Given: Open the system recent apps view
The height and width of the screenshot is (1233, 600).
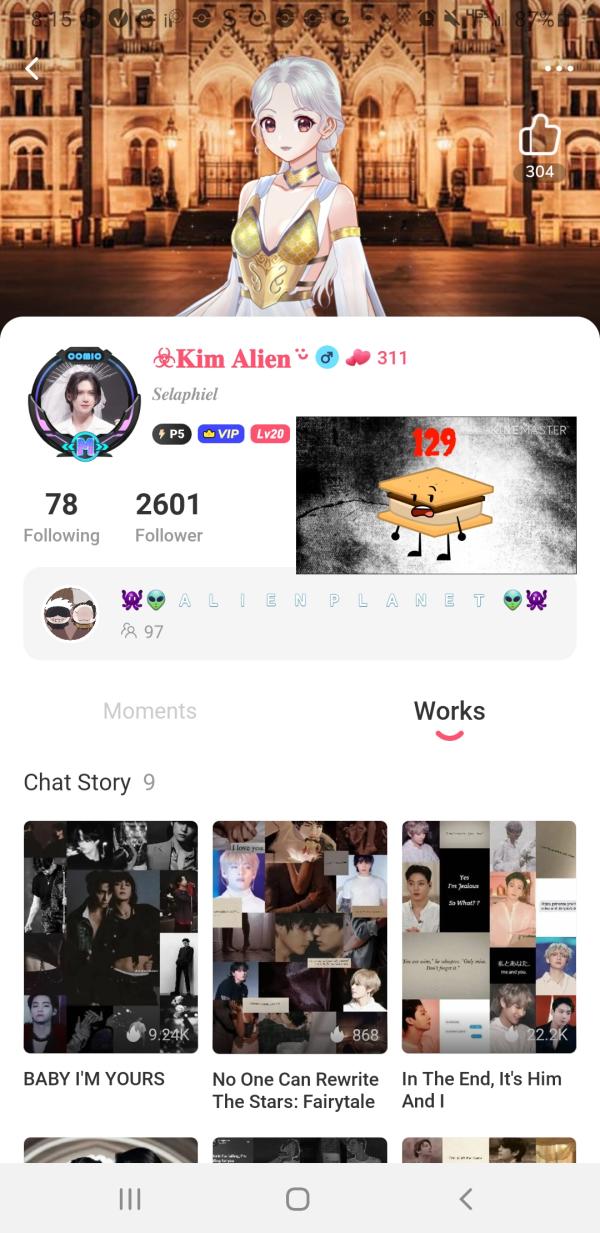Looking at the screenshot, I should pos(130,1198).
